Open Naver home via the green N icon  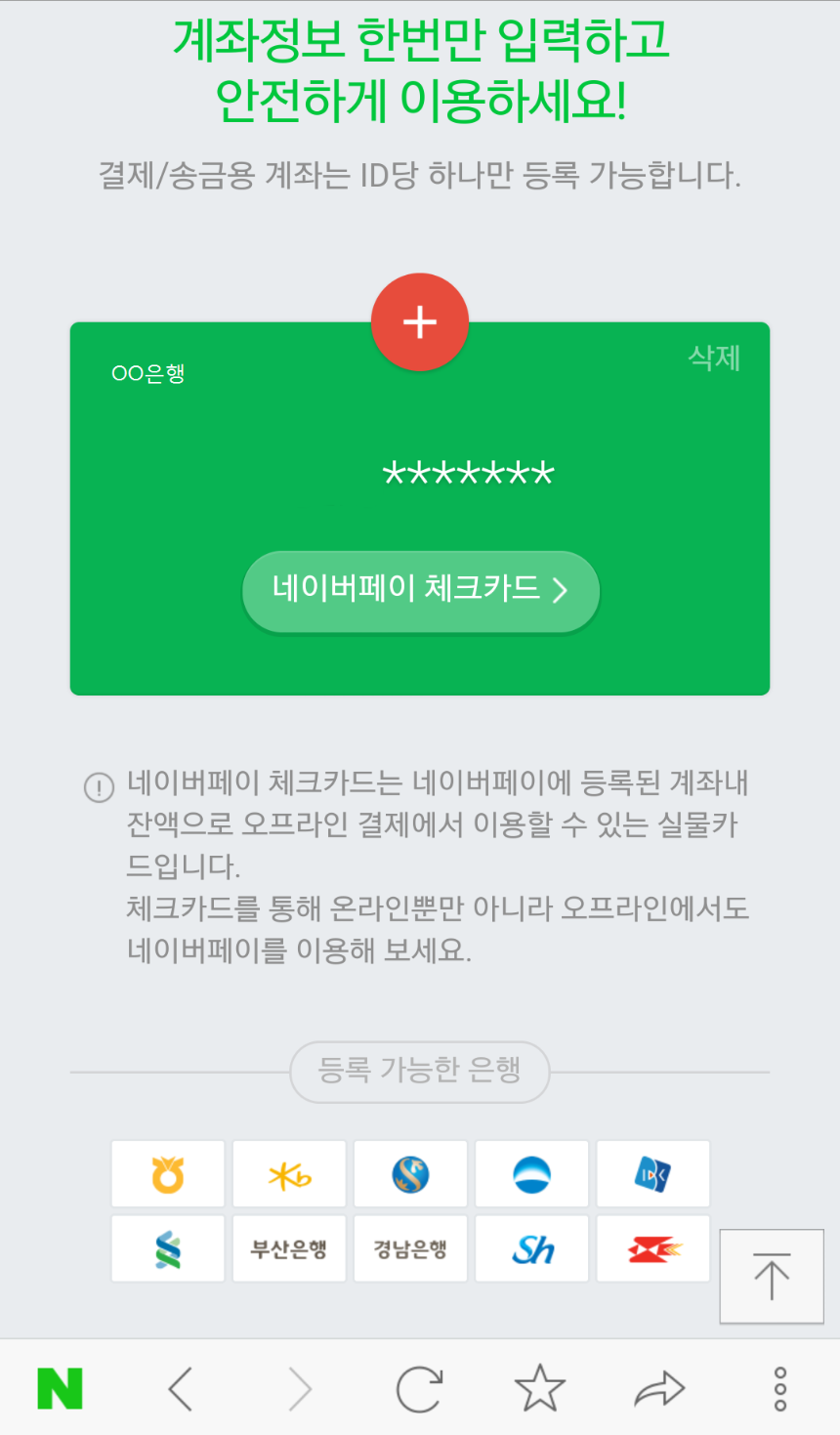click(60, 1387)
